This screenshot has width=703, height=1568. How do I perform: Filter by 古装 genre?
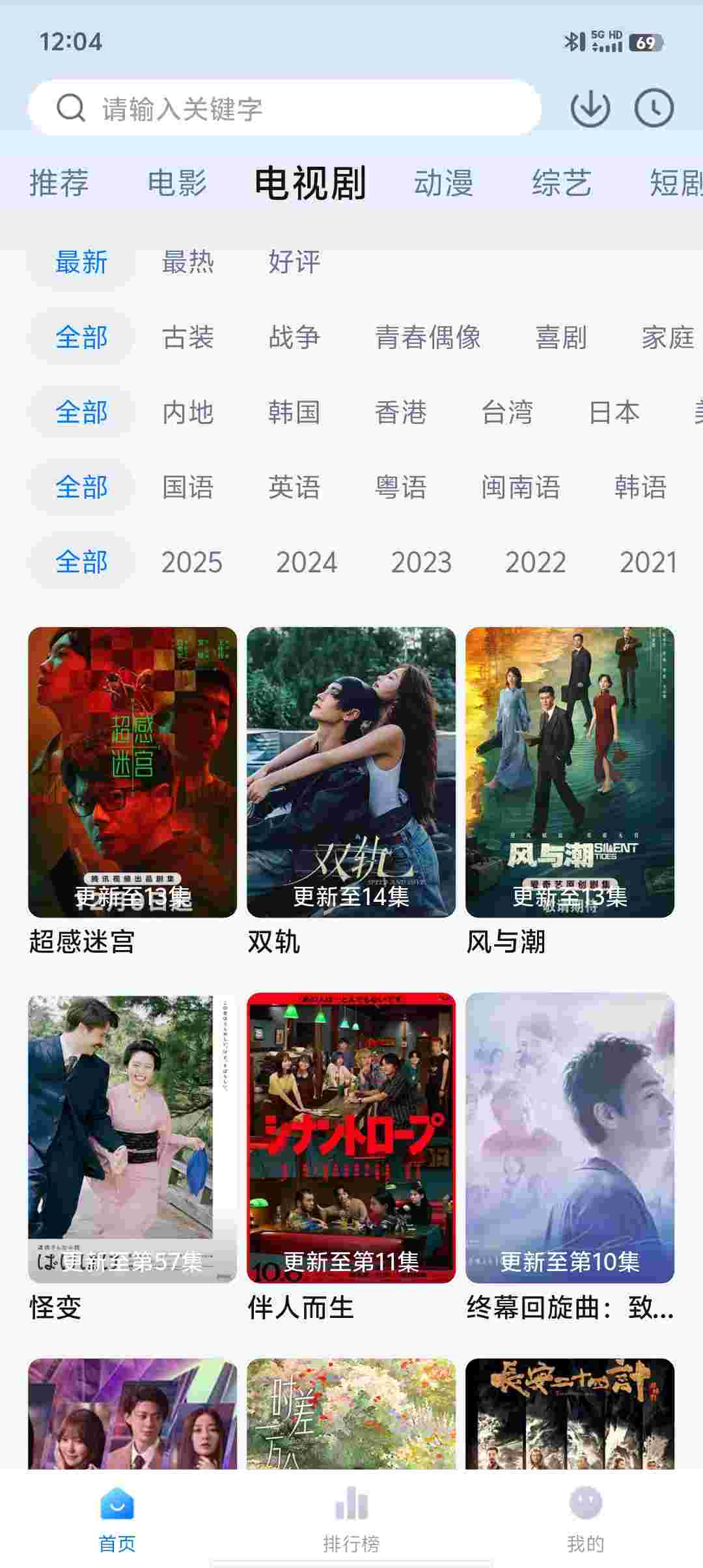pyautogui.click(x=188, y=337)
